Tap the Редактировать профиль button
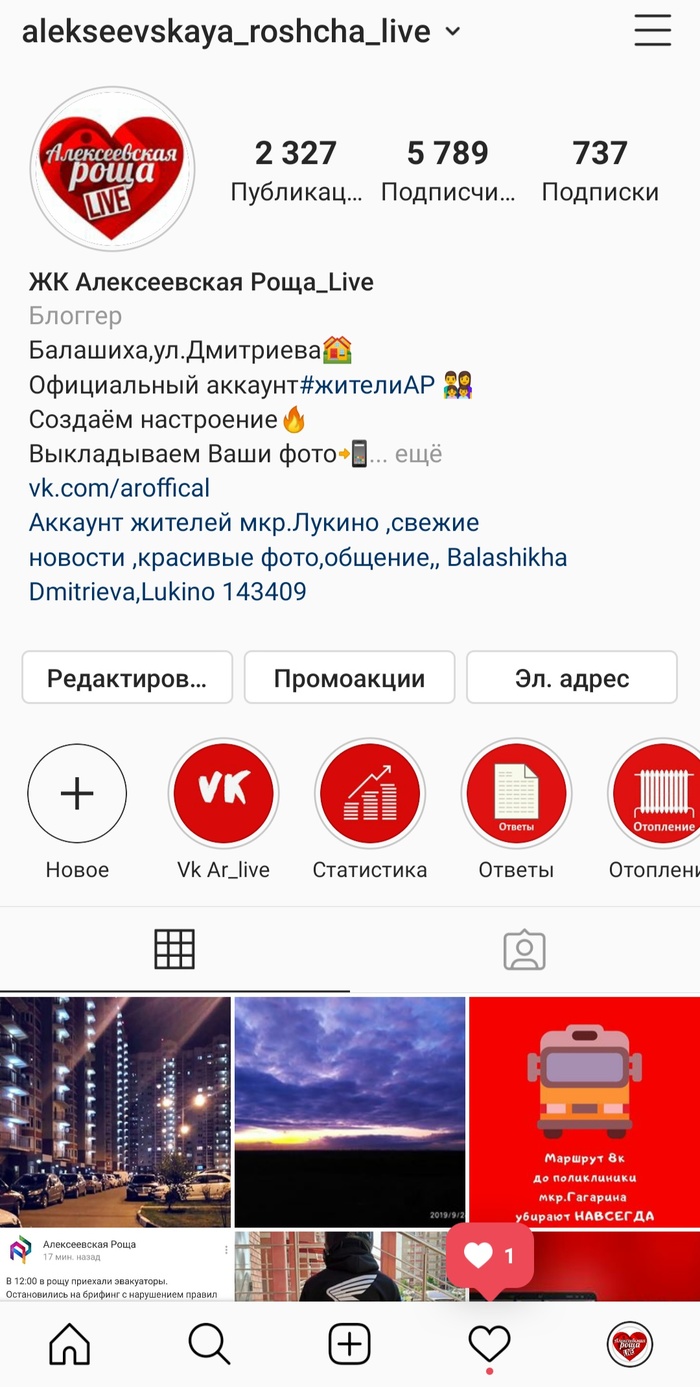 127,679
